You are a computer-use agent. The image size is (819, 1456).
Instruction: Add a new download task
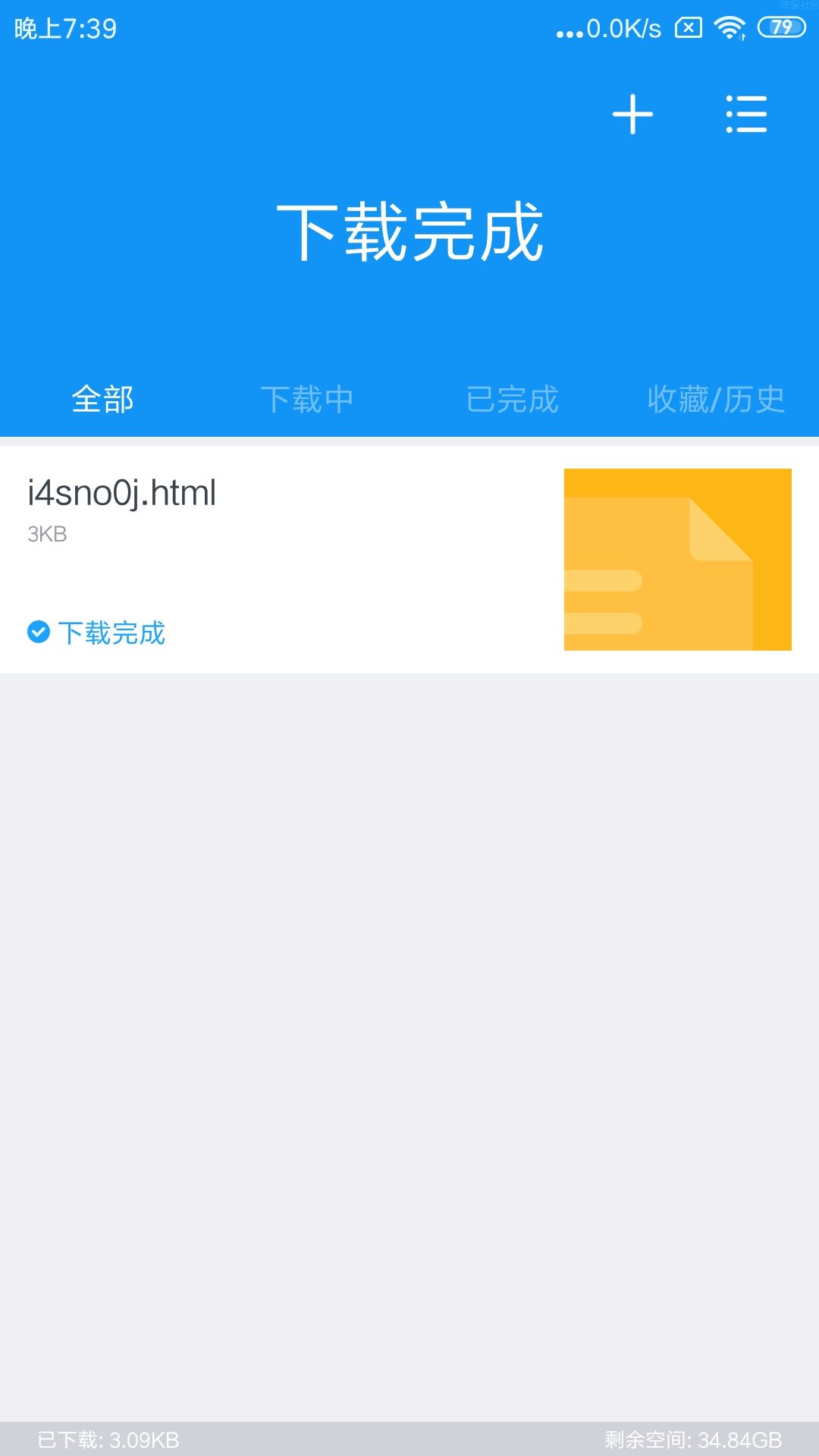(x=632, y=115)
